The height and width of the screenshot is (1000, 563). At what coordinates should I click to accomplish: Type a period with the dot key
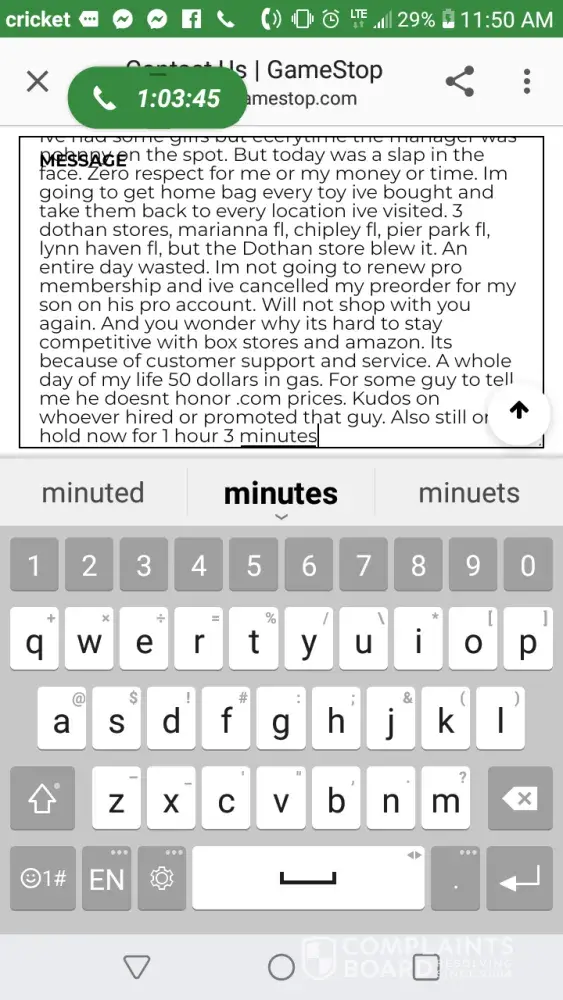[455, 878]
